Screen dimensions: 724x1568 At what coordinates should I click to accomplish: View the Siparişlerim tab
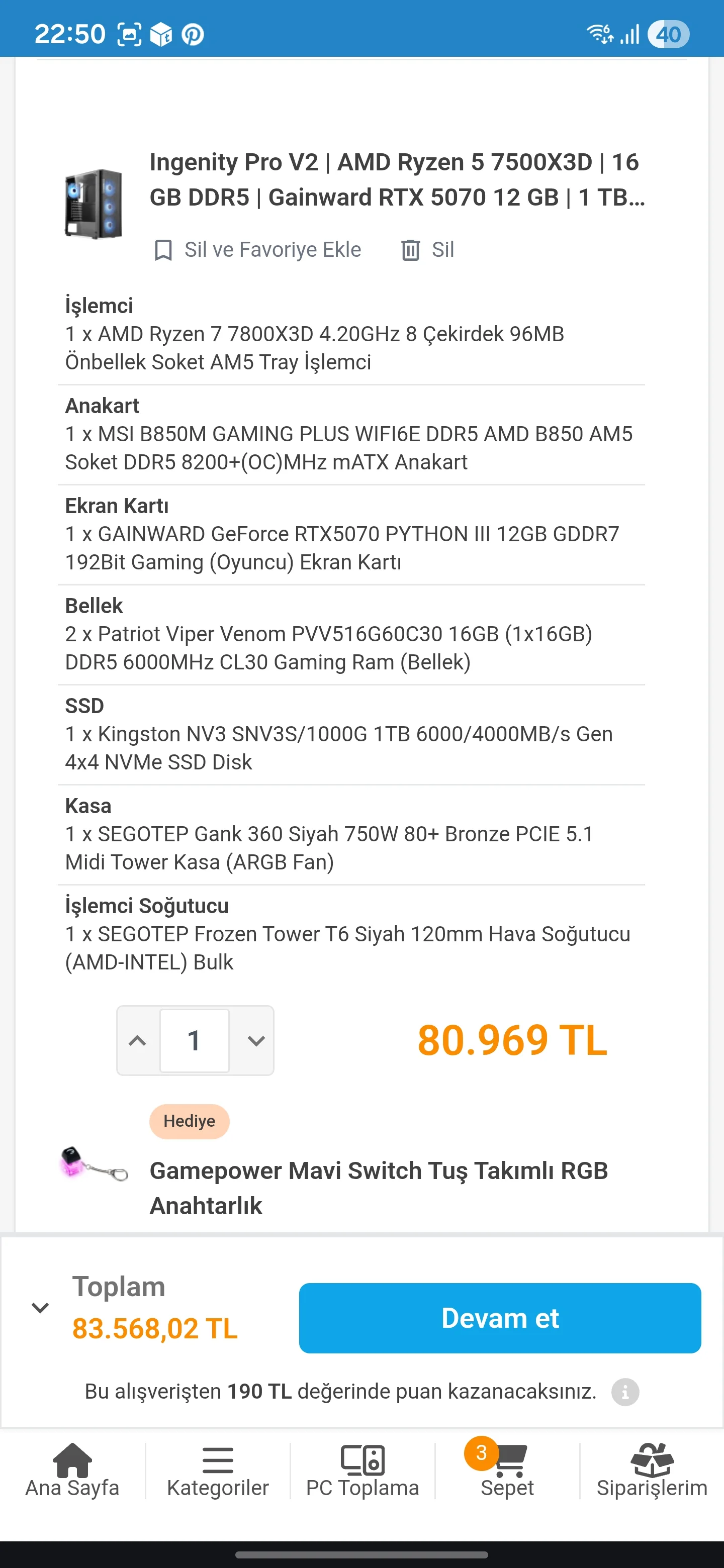(652, 1470)
